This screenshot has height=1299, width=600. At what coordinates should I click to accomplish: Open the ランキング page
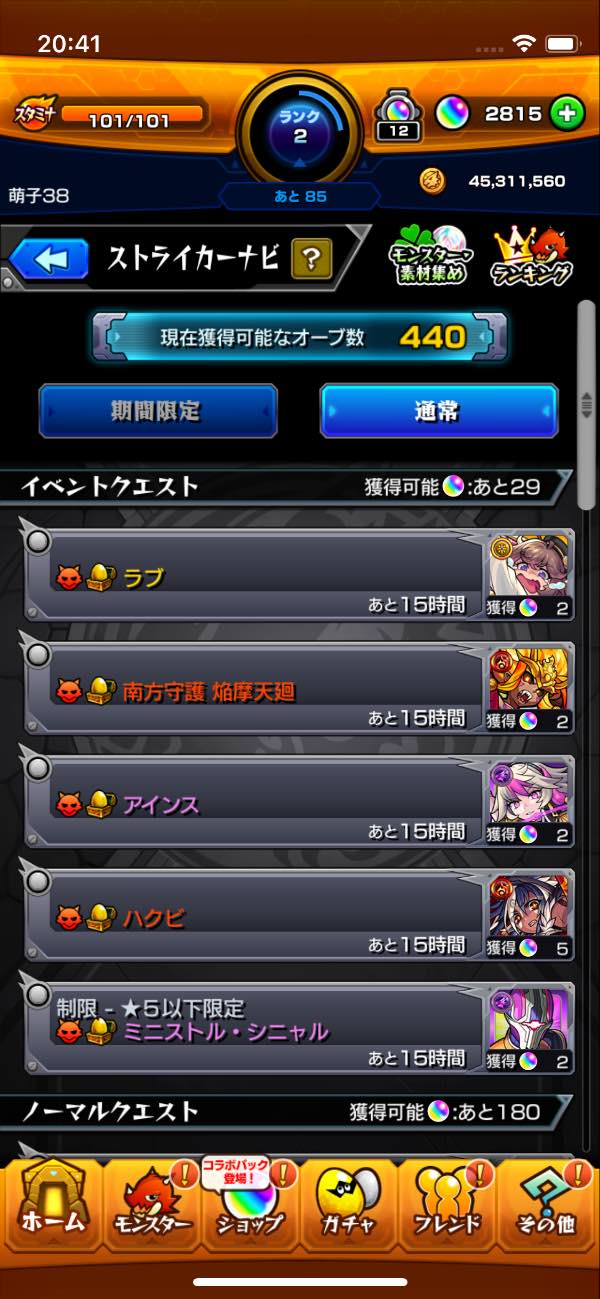(532, 258)
